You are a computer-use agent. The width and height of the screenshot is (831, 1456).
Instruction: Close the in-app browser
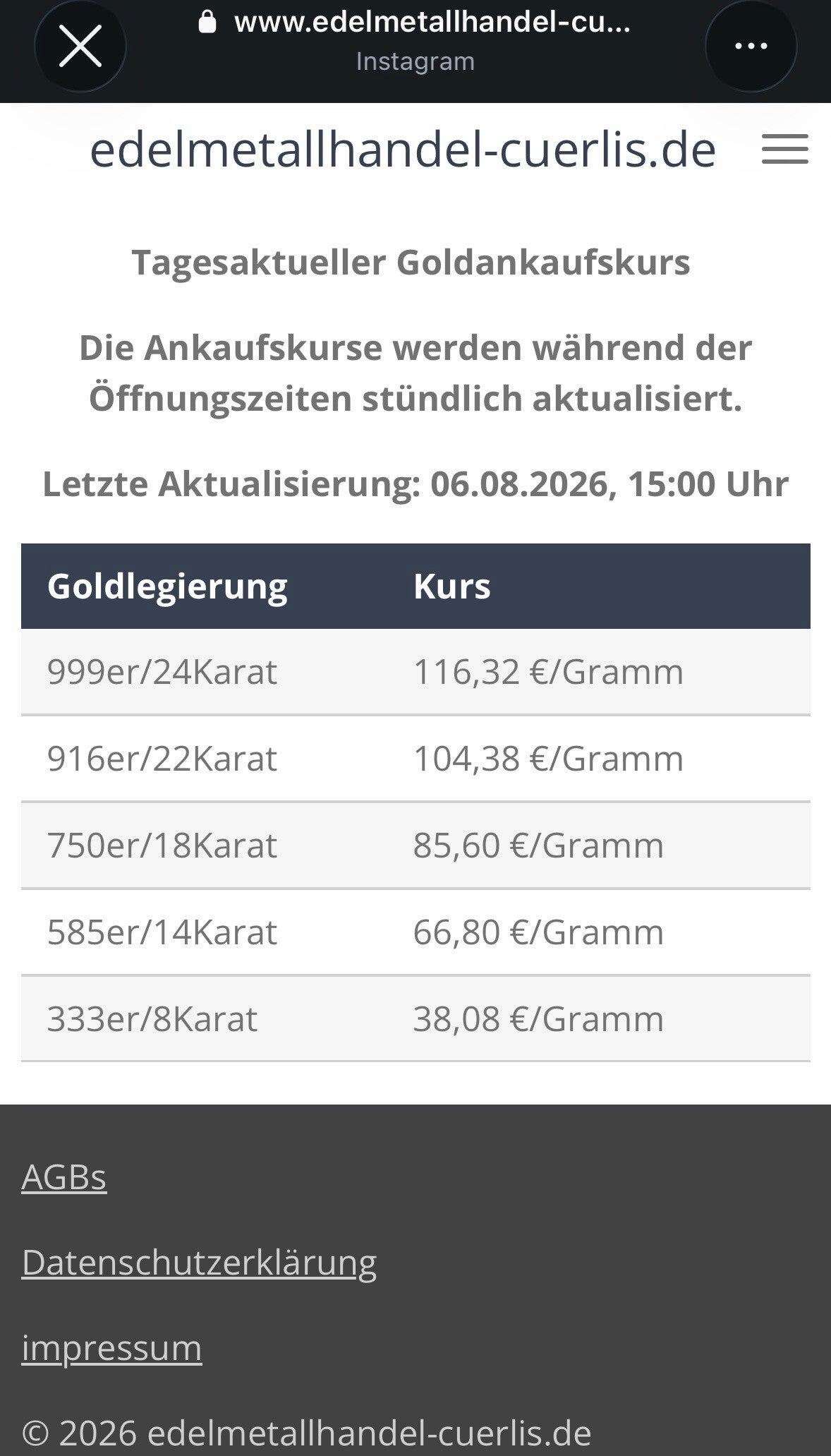tap(80, 46)
